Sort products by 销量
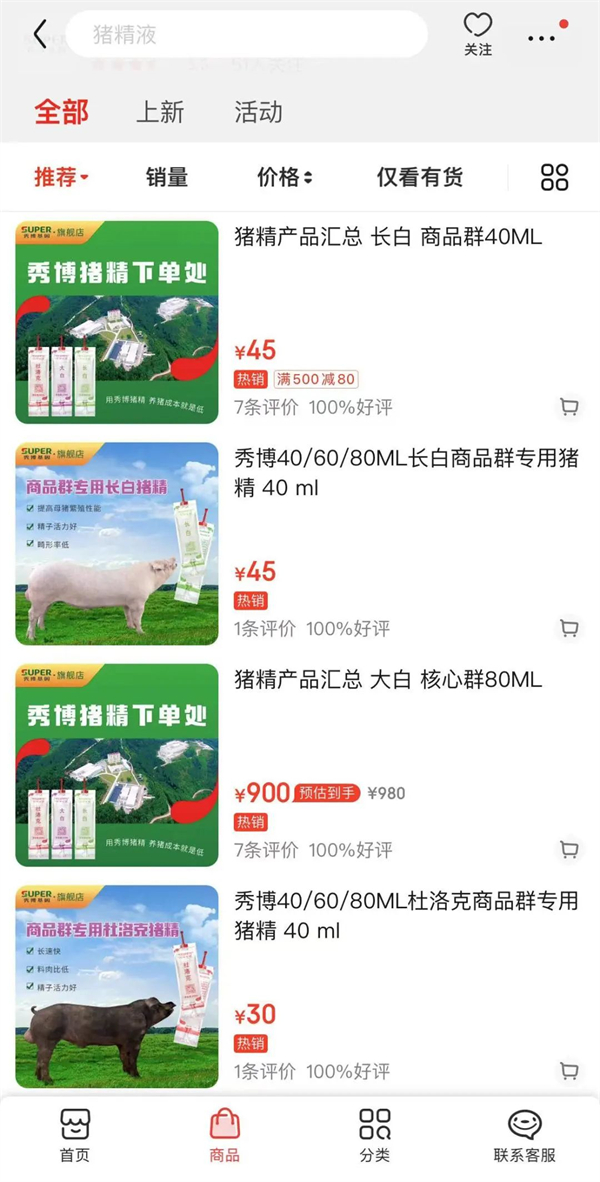 167,178
